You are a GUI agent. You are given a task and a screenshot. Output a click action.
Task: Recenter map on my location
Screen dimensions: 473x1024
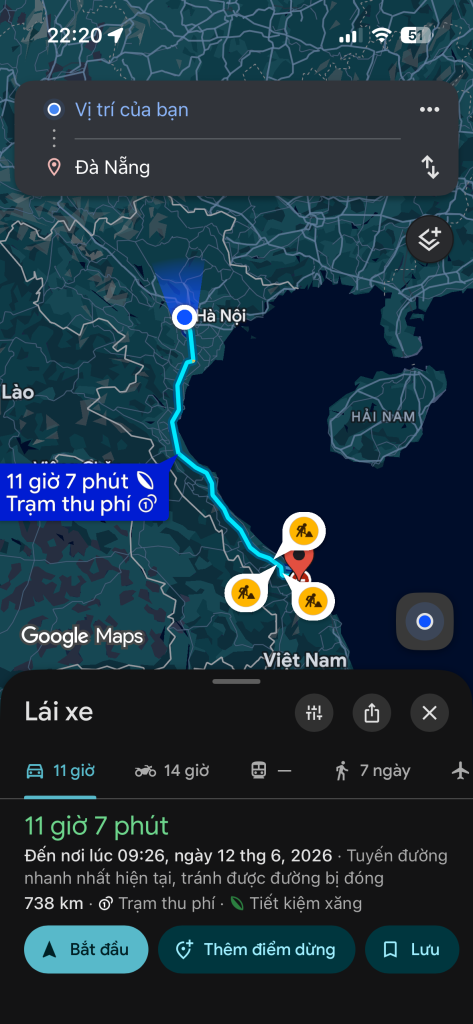click(x=425, y=621)
